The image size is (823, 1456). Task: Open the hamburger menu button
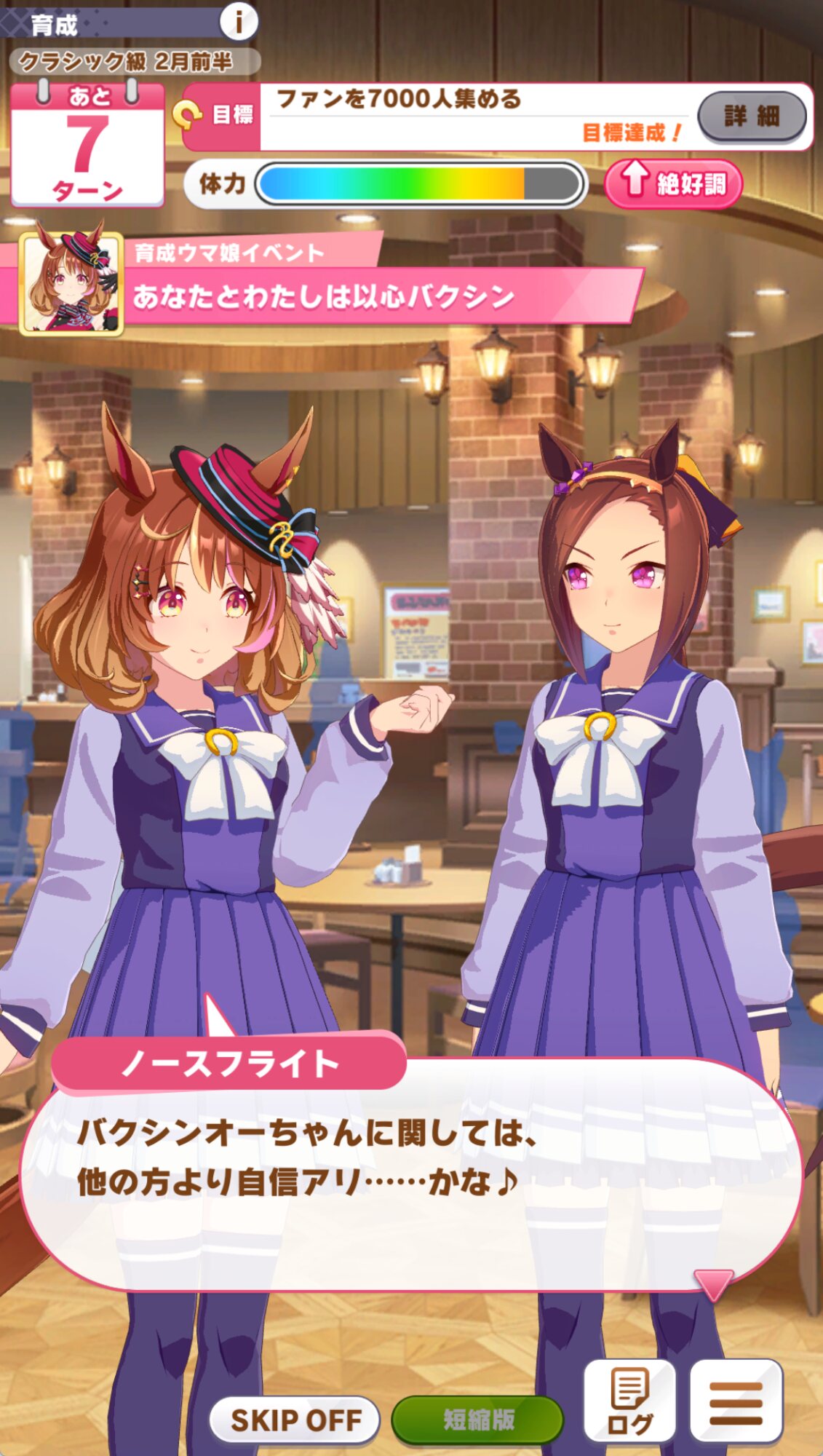tap(736, 1401)
